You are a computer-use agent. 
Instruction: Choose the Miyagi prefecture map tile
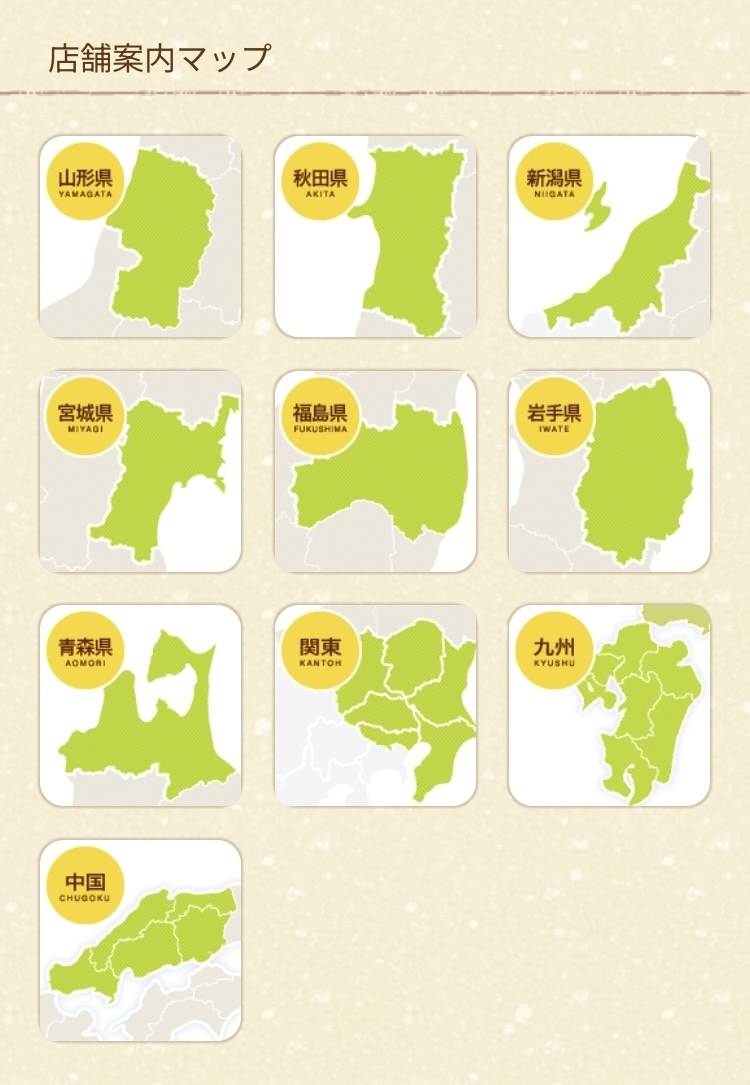(140, 471)
